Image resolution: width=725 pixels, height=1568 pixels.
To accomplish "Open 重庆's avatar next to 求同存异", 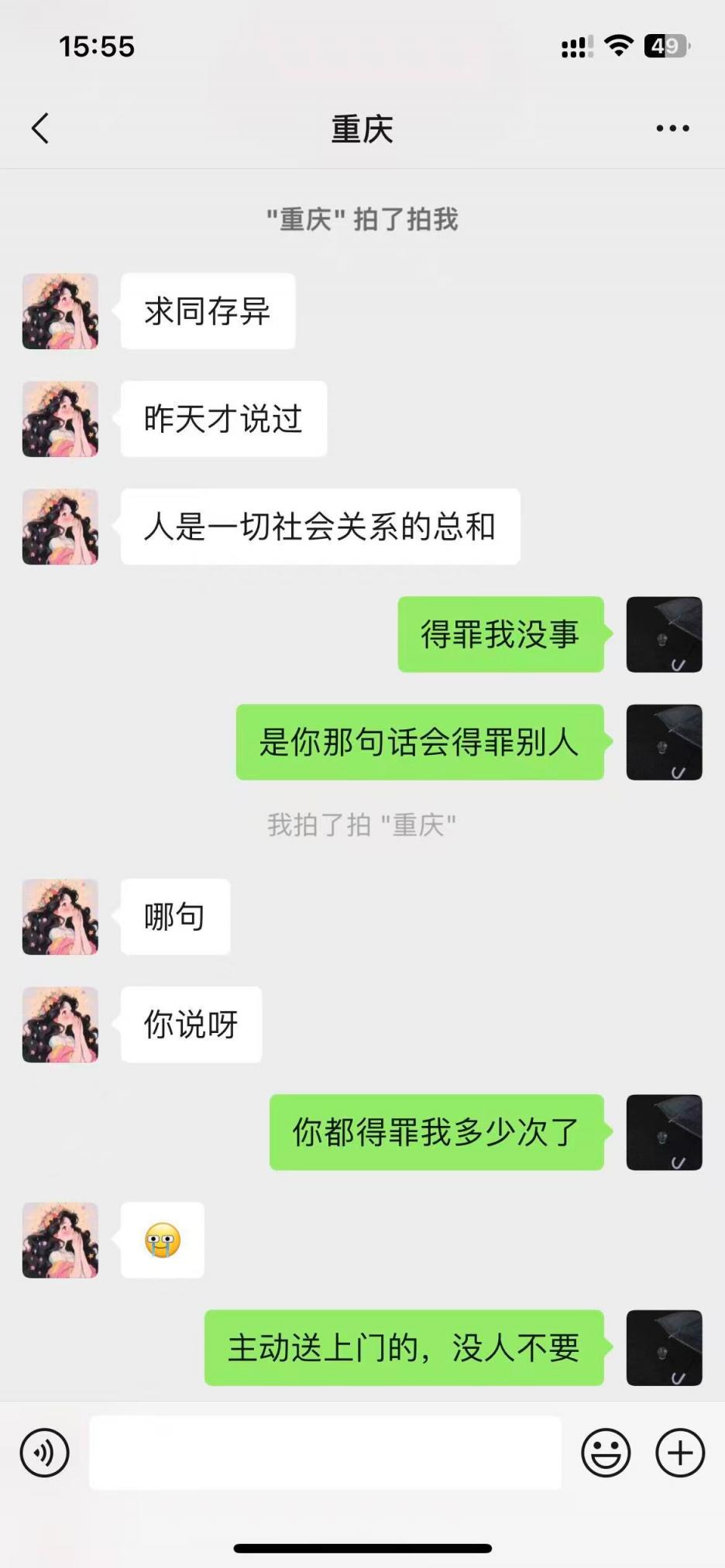I will point(60,311).
